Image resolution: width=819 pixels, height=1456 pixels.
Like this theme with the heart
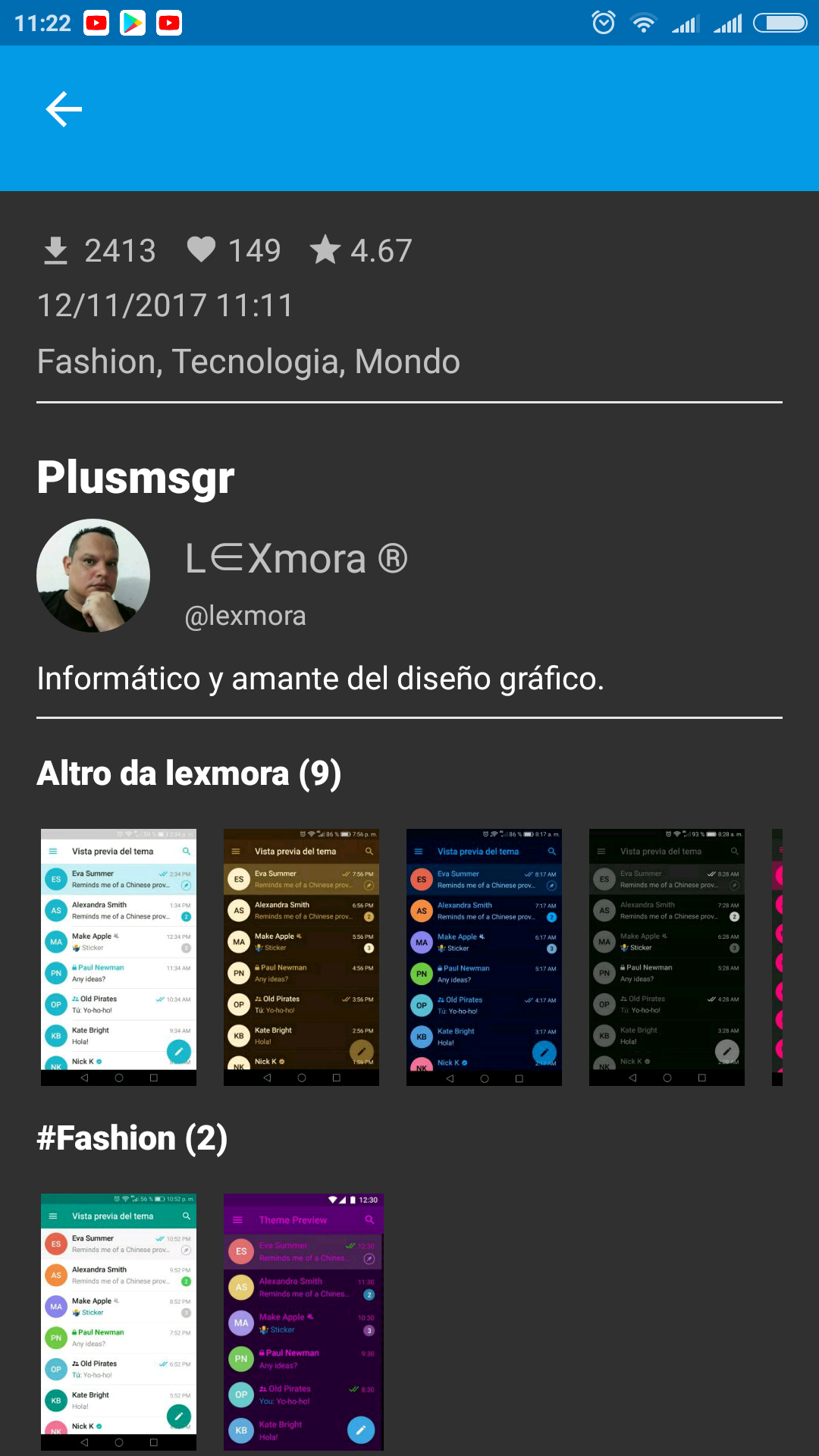(x=202, y=249)
